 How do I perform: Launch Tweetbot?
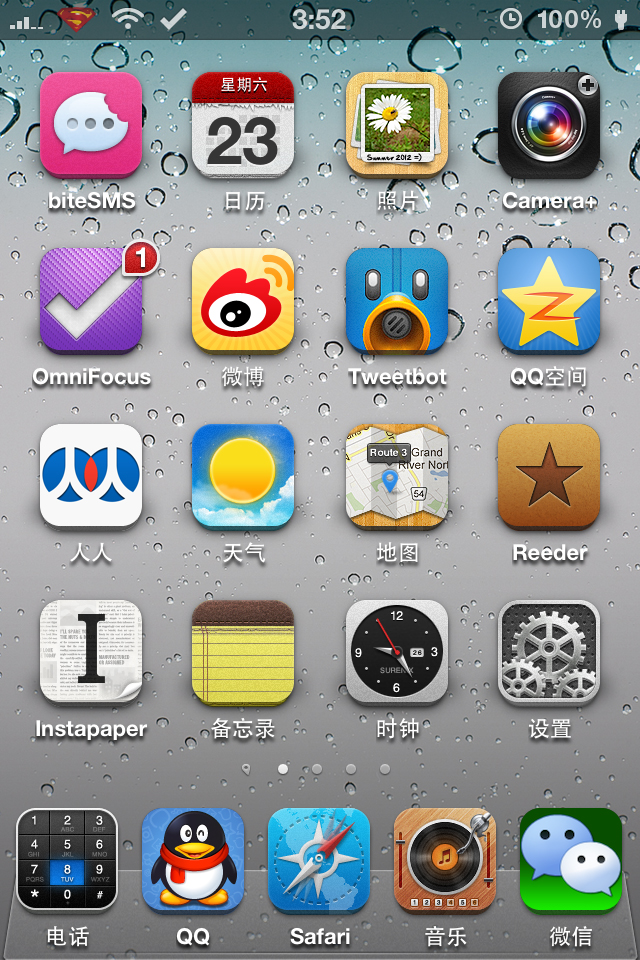coord(397,300)
